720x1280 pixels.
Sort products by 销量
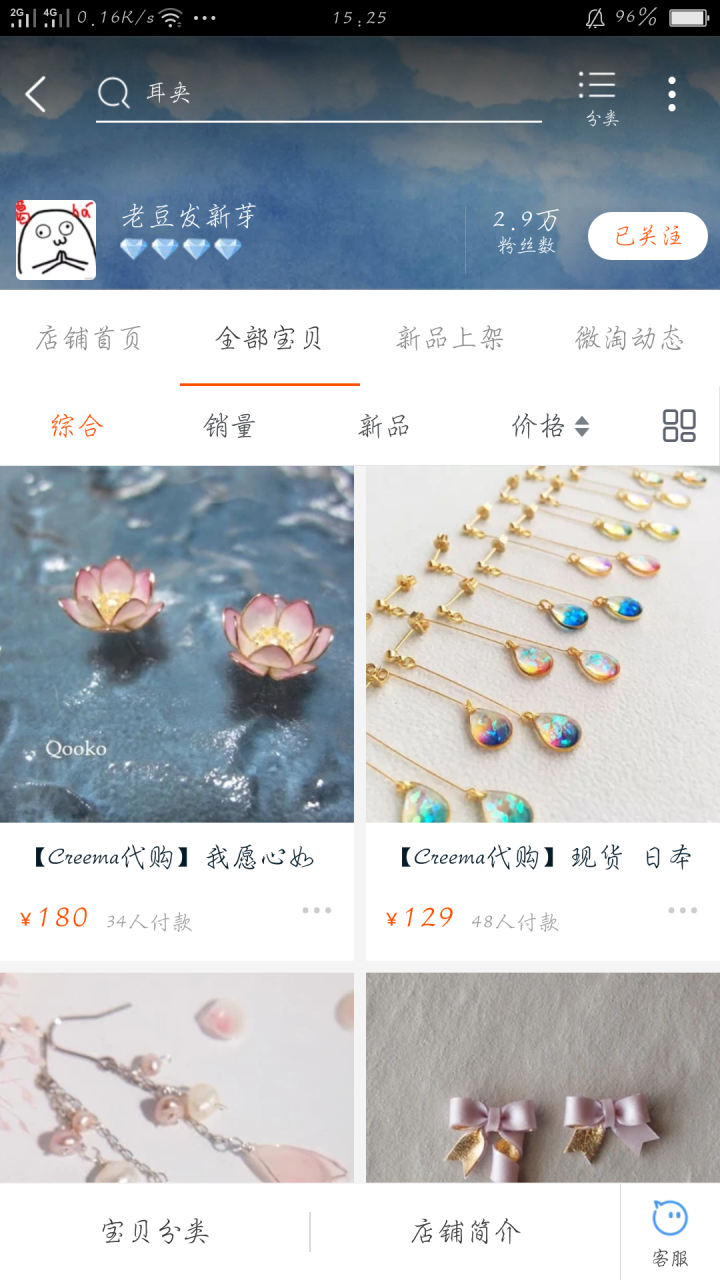[x=230, y=427]
